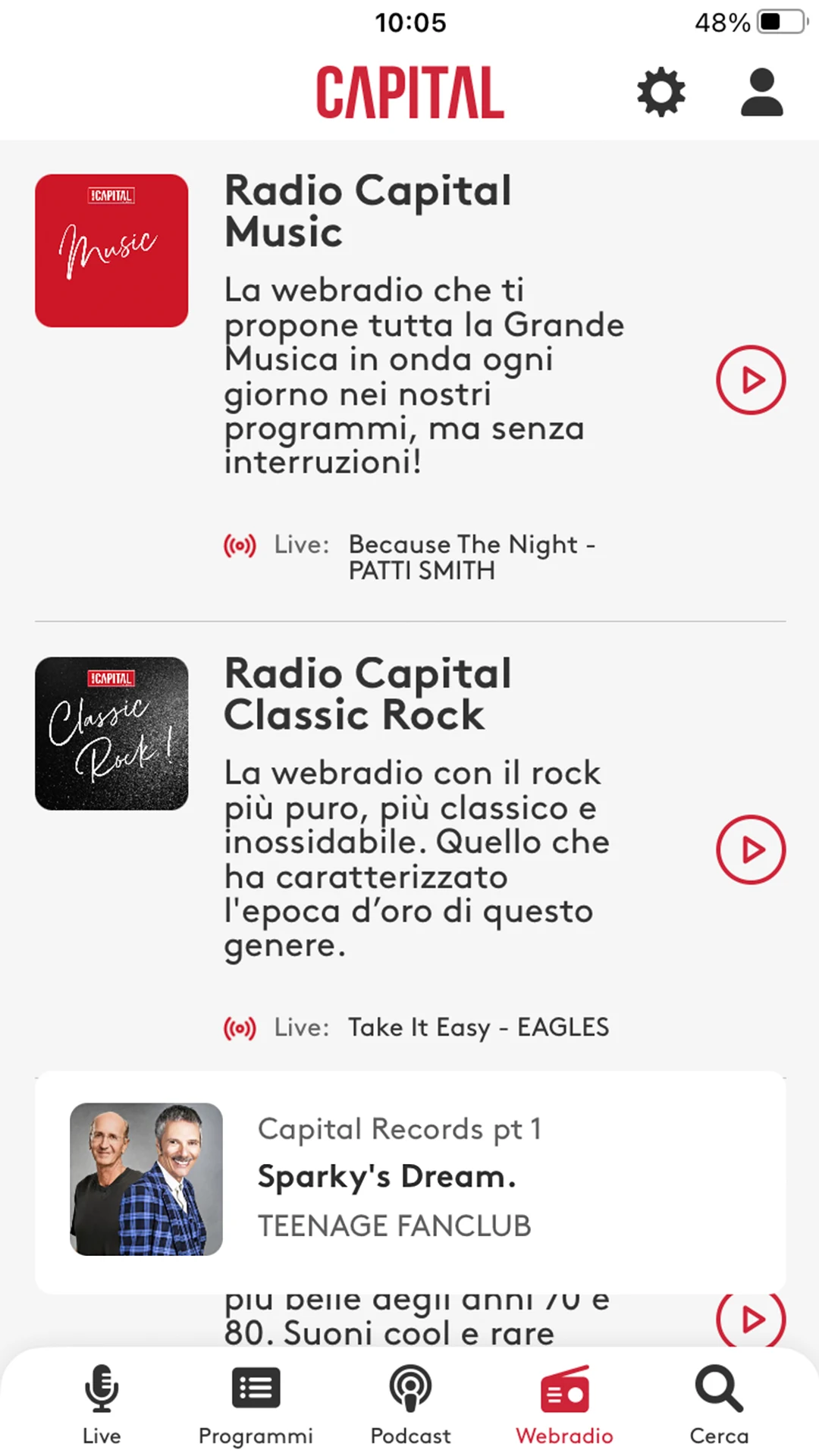
Task: Open the settings gear icon
Action: 661,93
